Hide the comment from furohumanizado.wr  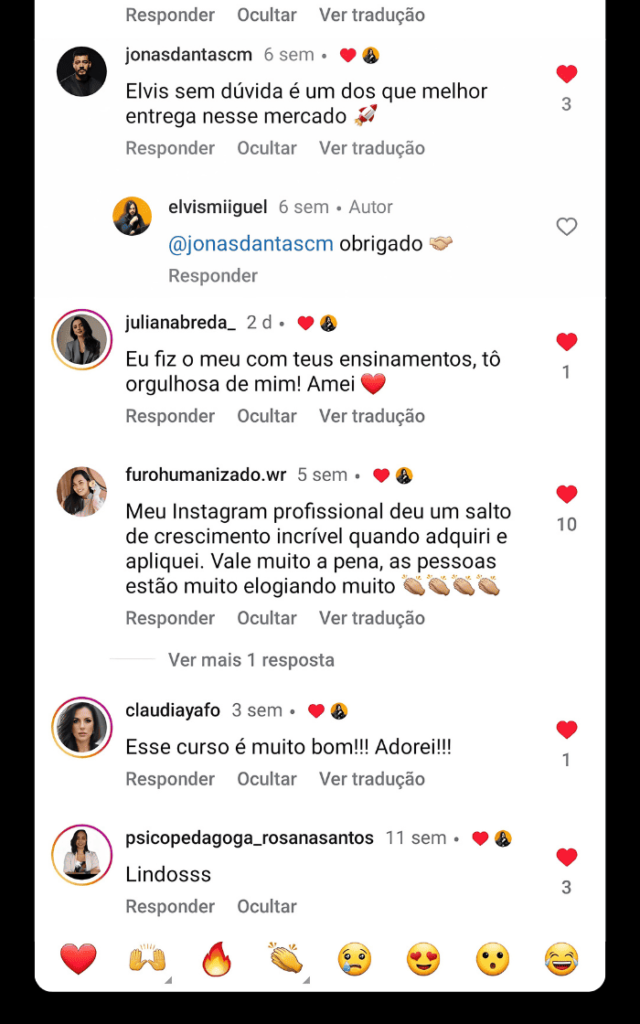coord(266,618)
